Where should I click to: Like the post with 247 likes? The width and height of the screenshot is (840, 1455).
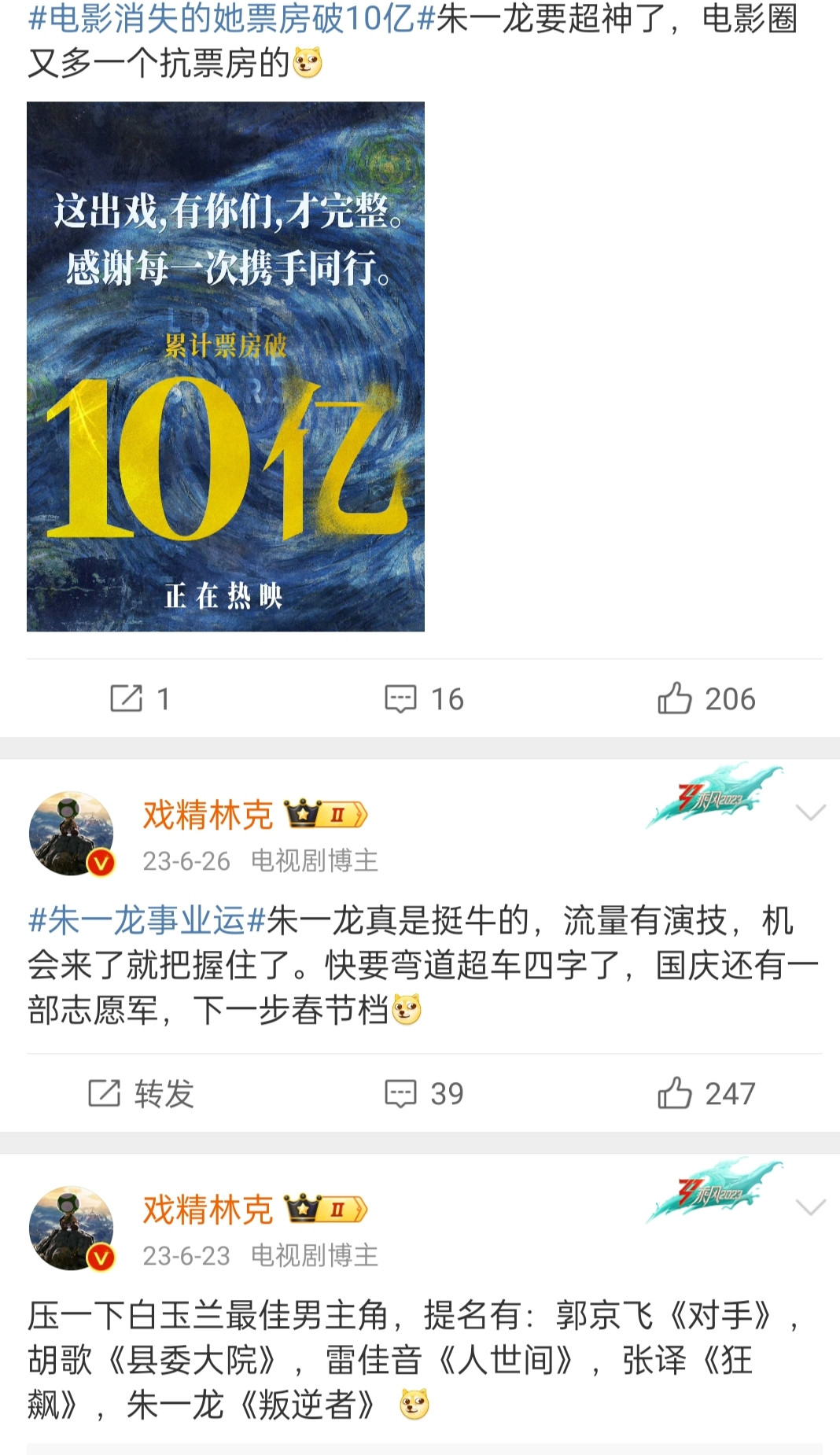706,1093
